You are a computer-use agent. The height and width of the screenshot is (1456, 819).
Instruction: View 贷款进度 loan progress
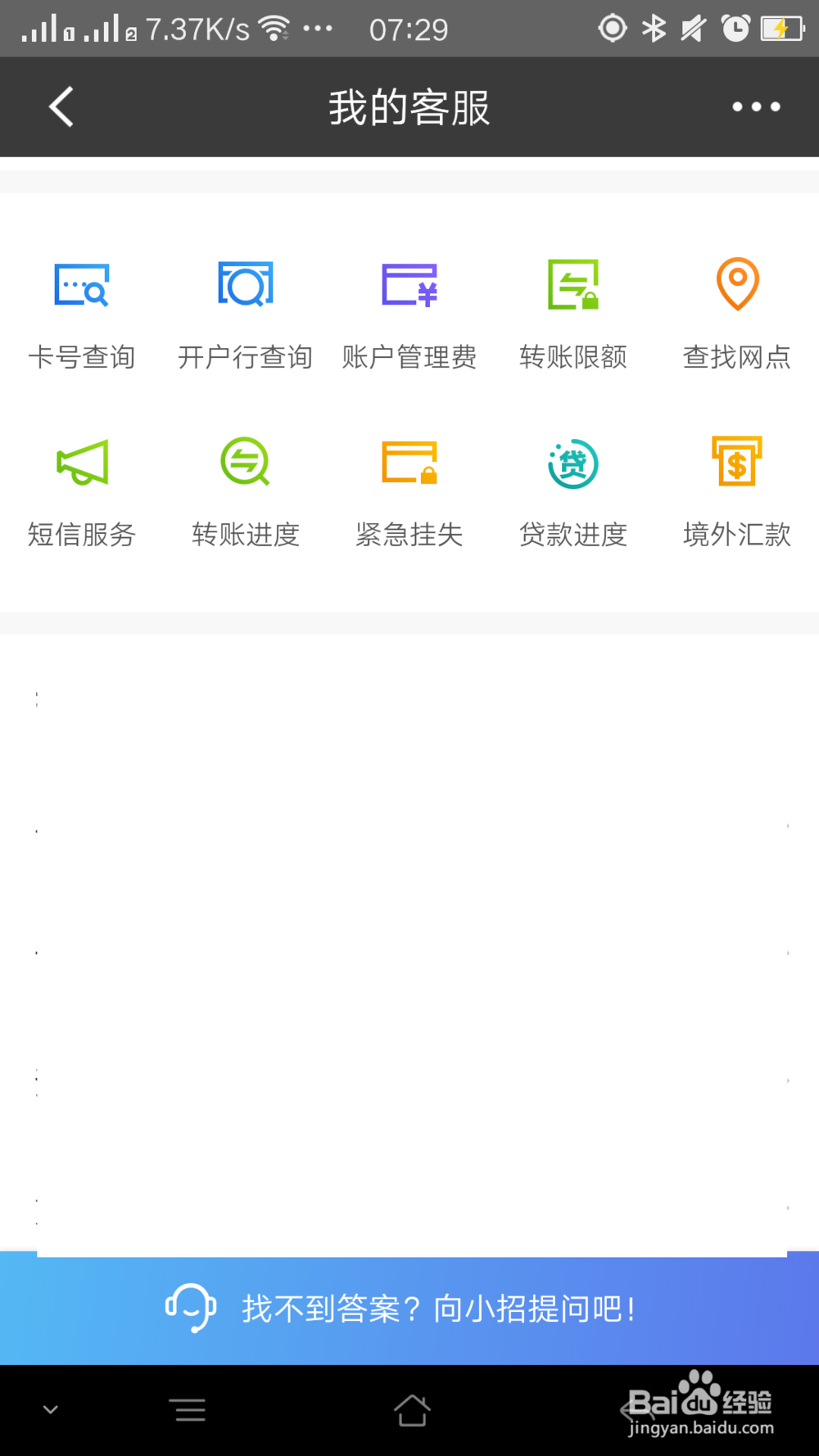click(x=573, y=491)
